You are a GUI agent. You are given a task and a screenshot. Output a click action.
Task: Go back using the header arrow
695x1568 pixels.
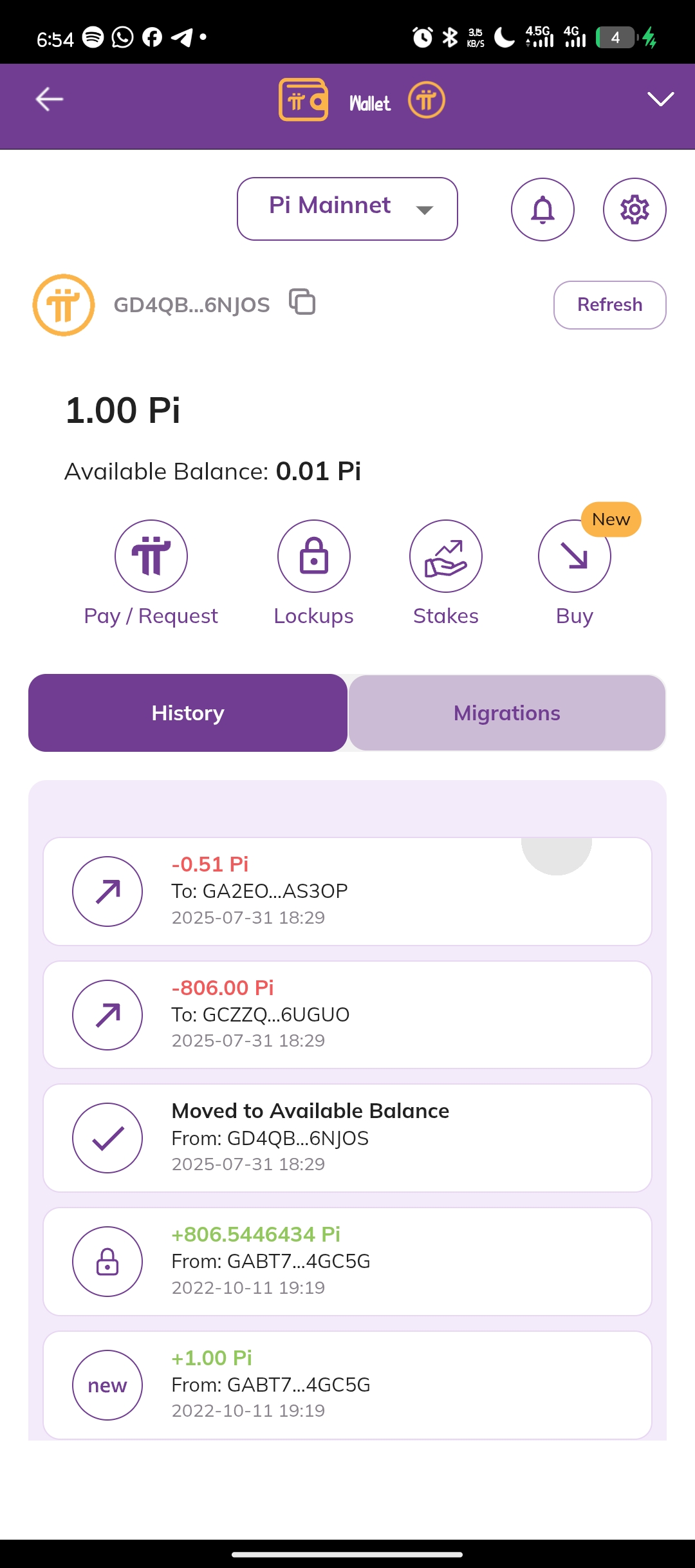click(49, 99)
